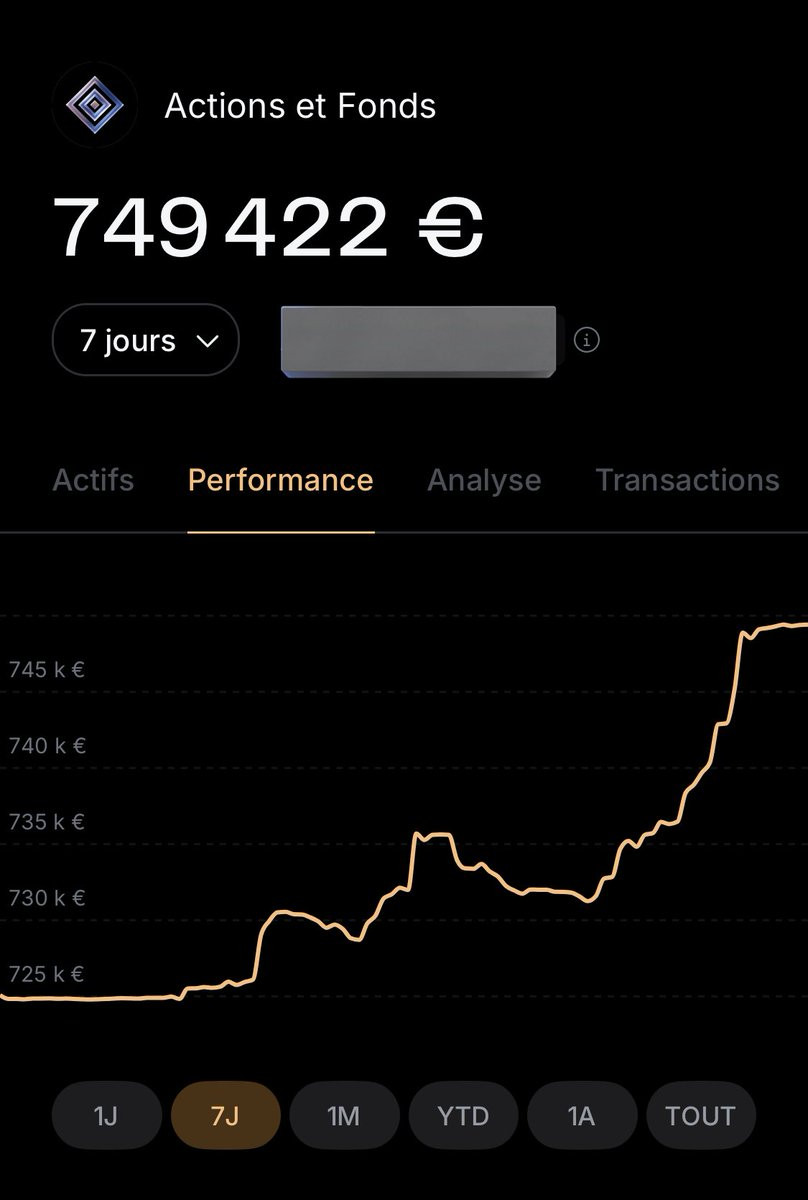Viewport: 808px width, 1200px height.
Task: Go to the Transactions tab
Action: (687, 480)
